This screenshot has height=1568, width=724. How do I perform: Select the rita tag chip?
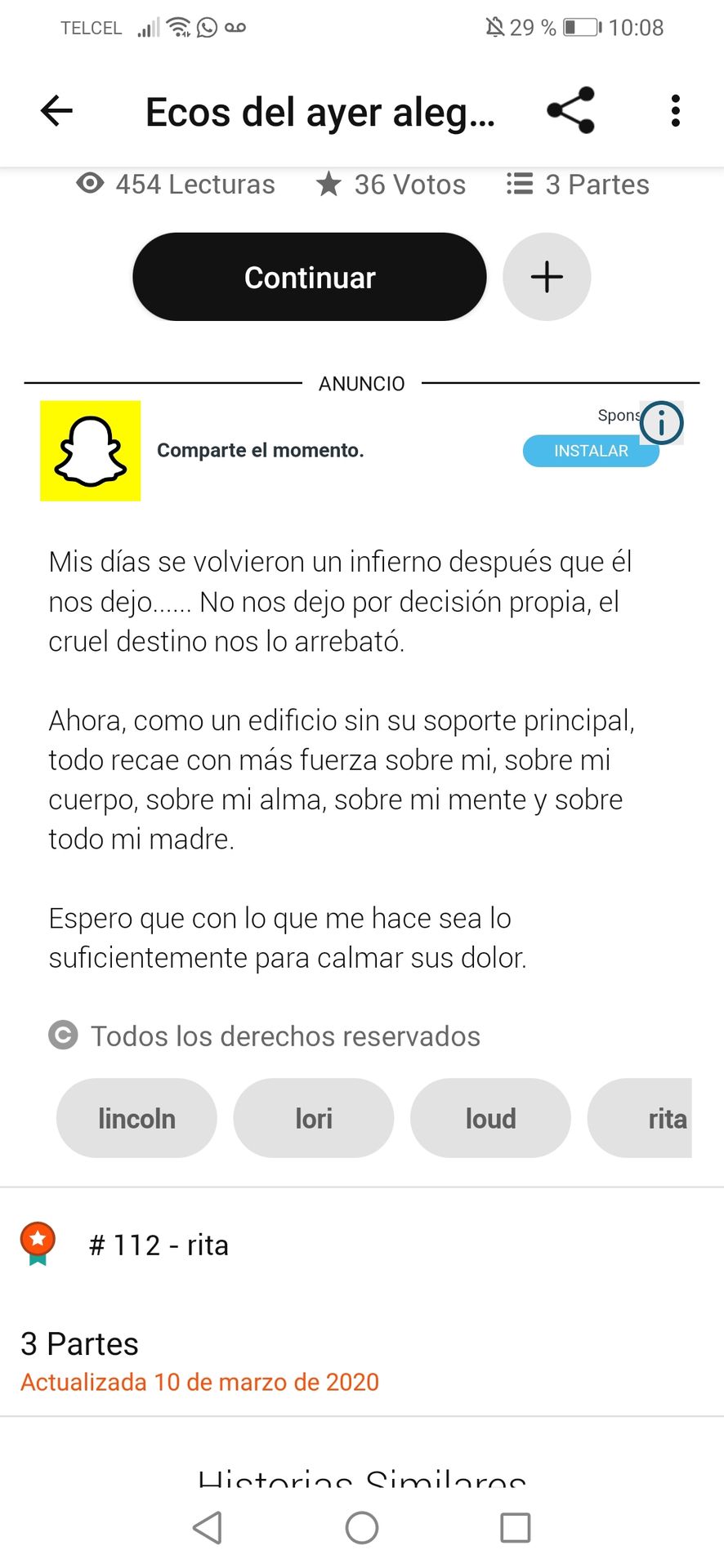[x=646, y=1118]
